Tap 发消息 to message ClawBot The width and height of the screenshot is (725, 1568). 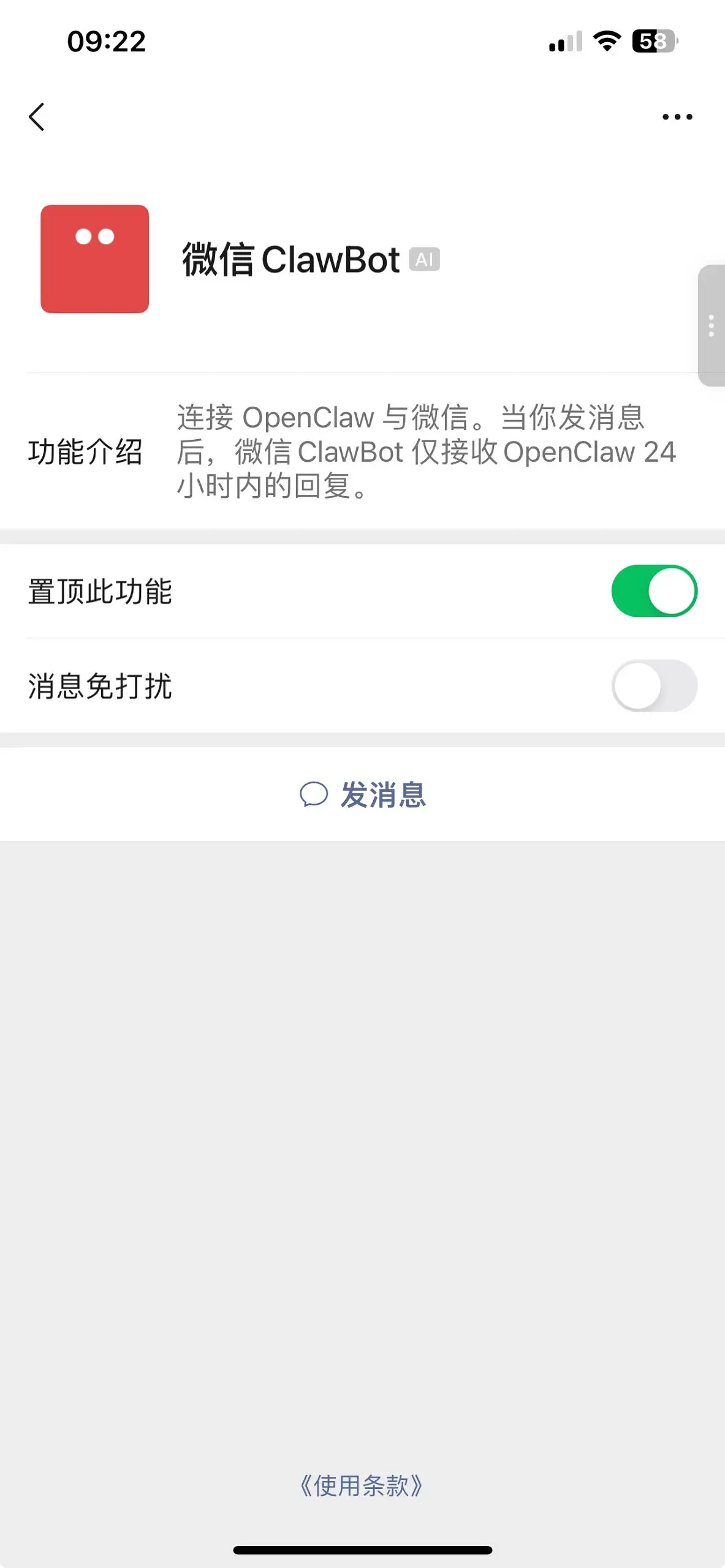coord(363,794)
